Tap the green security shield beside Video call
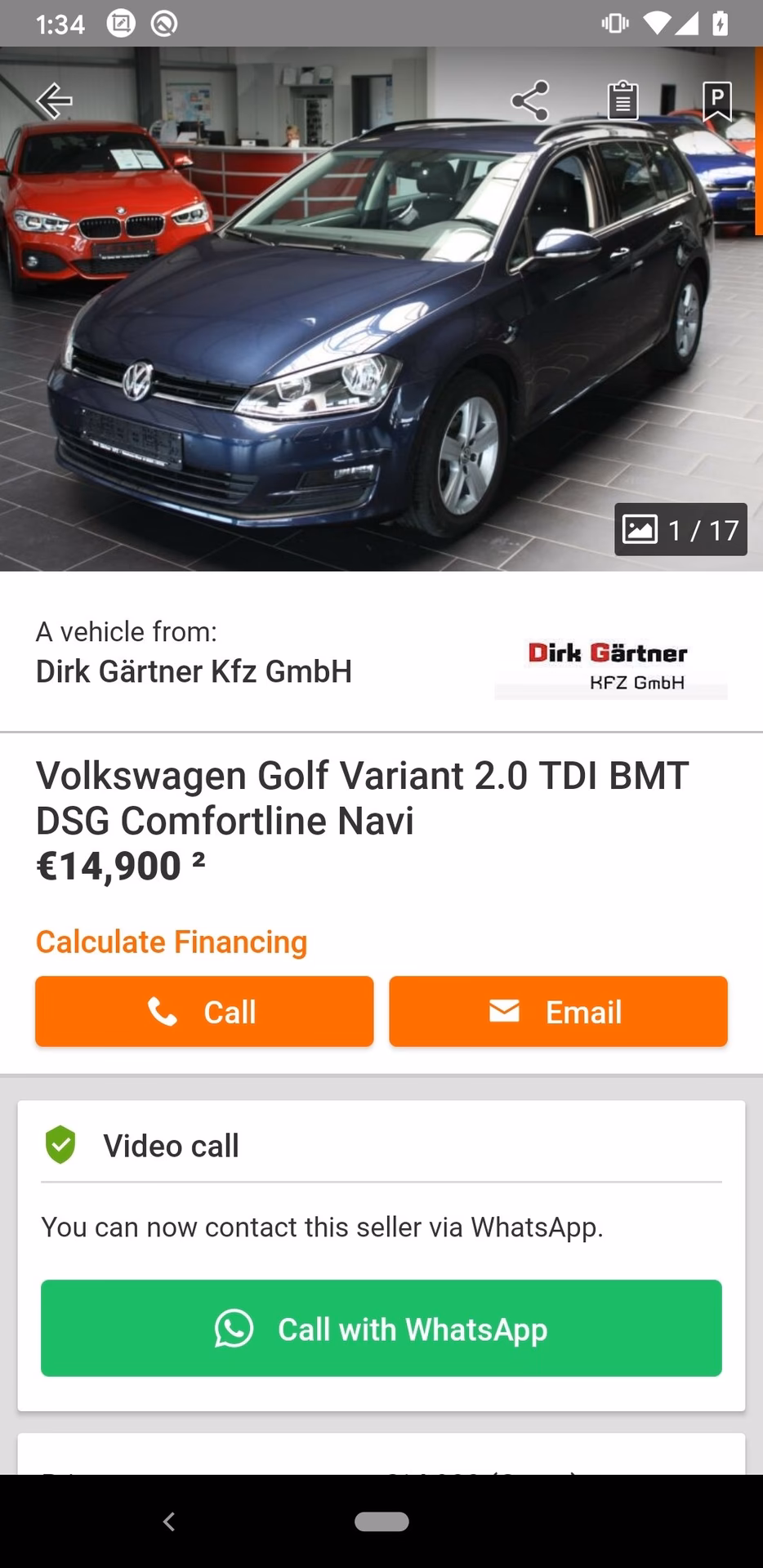Screen dimensions: 763x1568 point(60,1145)
